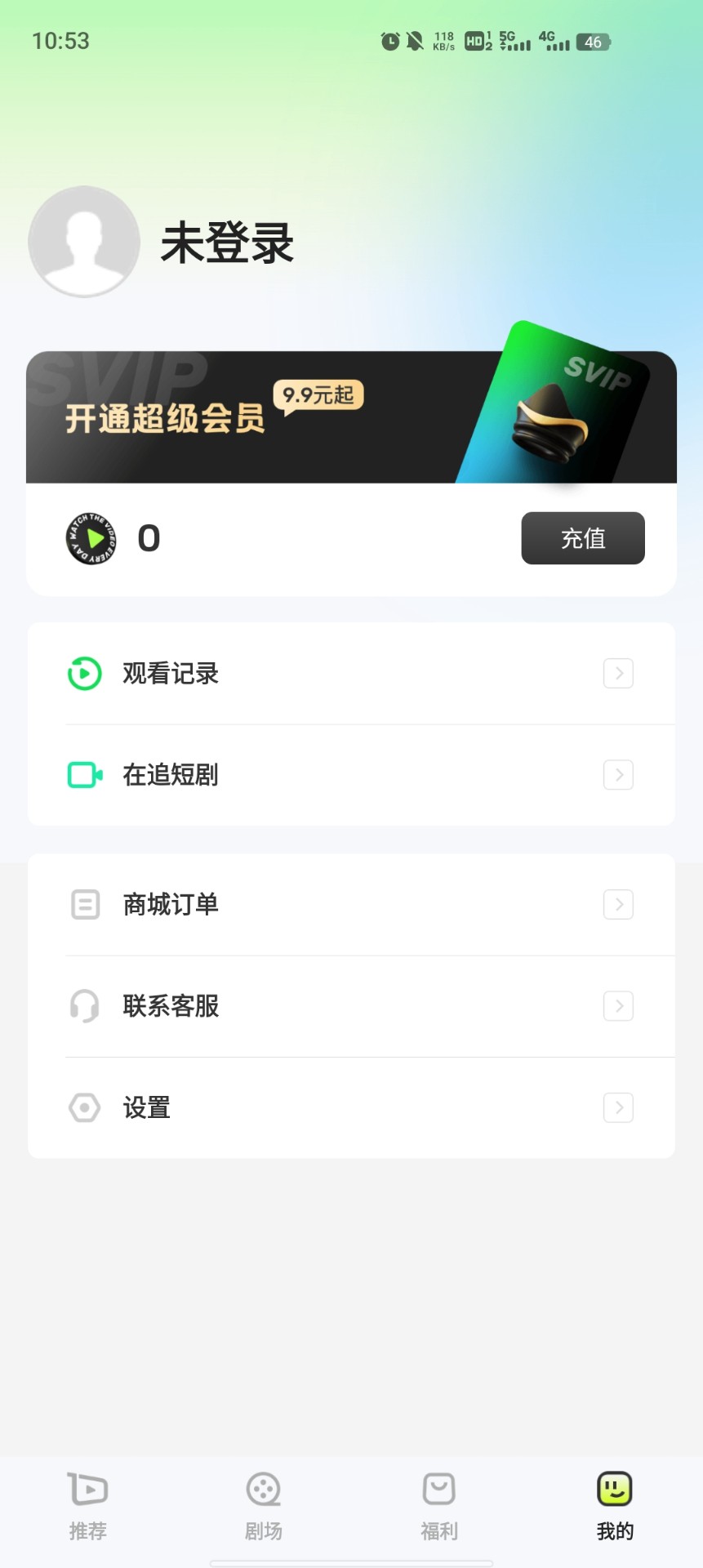The image size is (703, 1568).
Task: Expand 观看记录 with its chevron arrow
Action: tap(618, 673)
